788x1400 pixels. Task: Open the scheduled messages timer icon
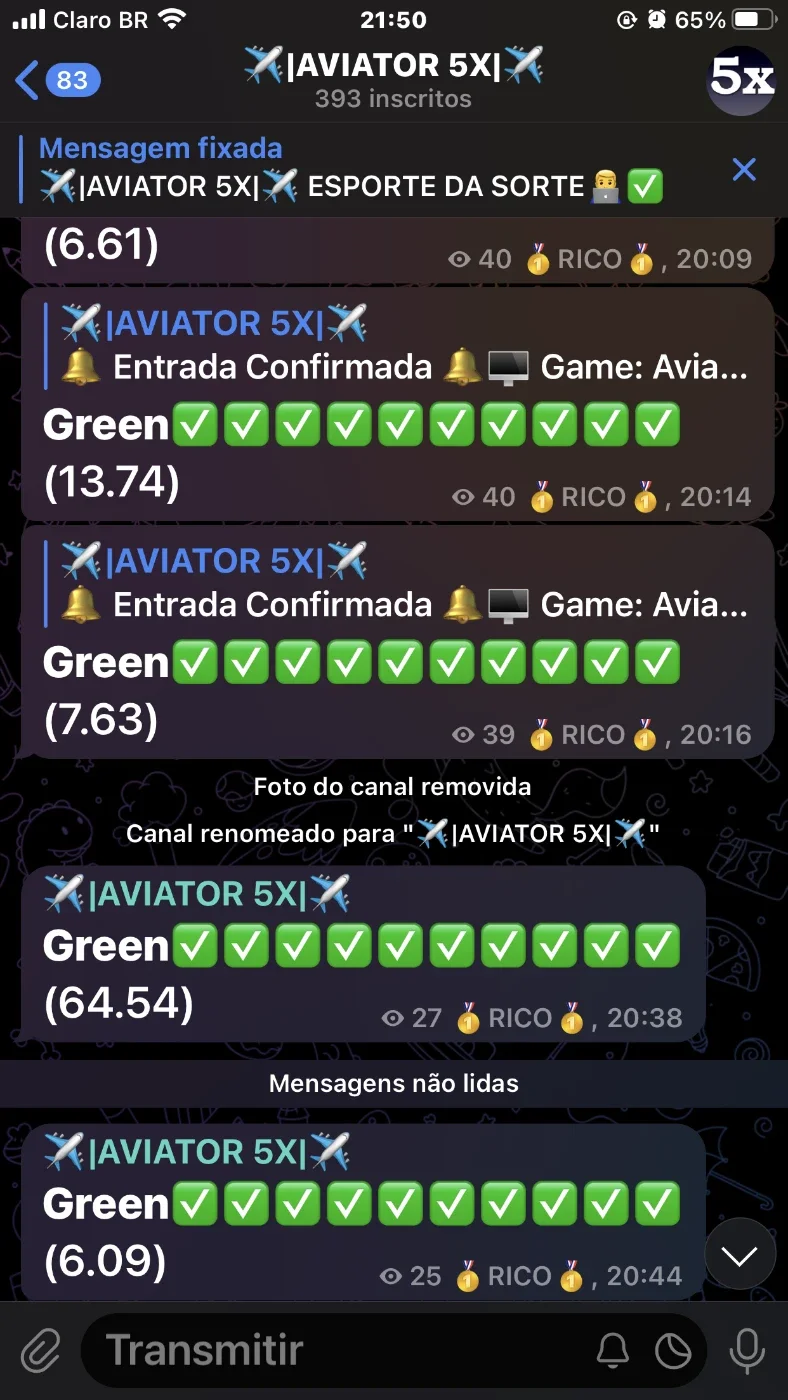click(x=673, y=1352)
